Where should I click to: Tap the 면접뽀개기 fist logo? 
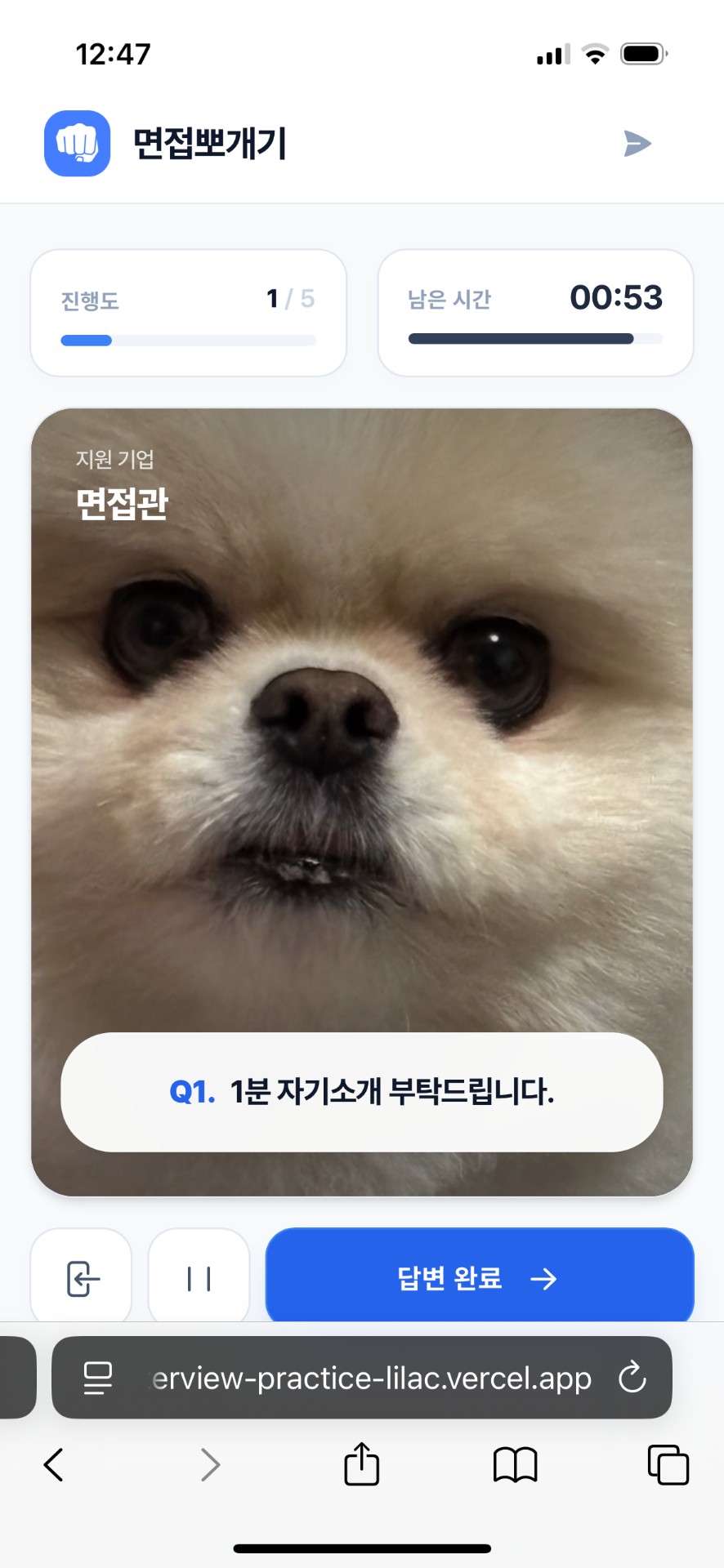coord(77,144)
